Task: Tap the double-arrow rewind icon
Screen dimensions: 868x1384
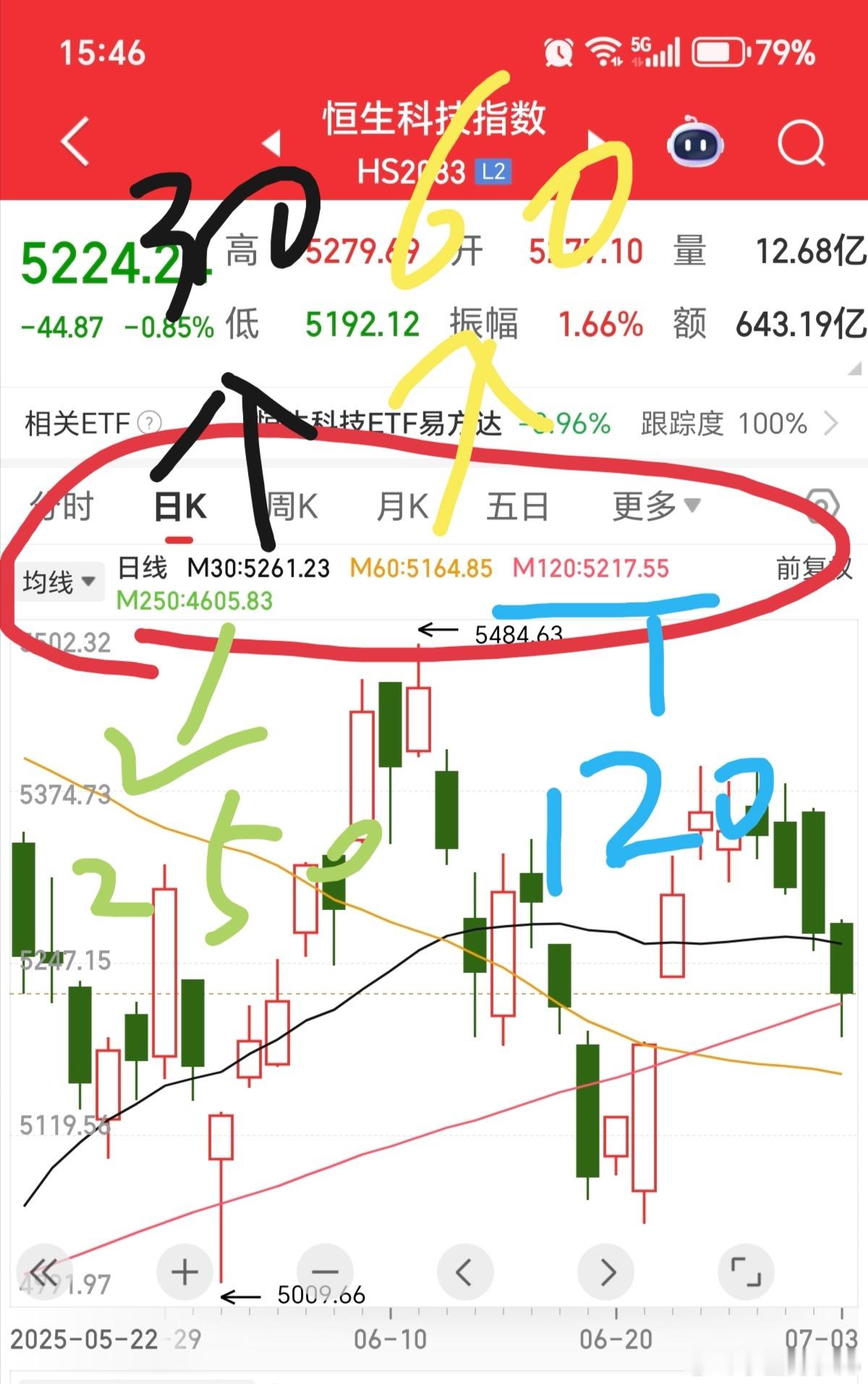Action: coord(45,1271)
